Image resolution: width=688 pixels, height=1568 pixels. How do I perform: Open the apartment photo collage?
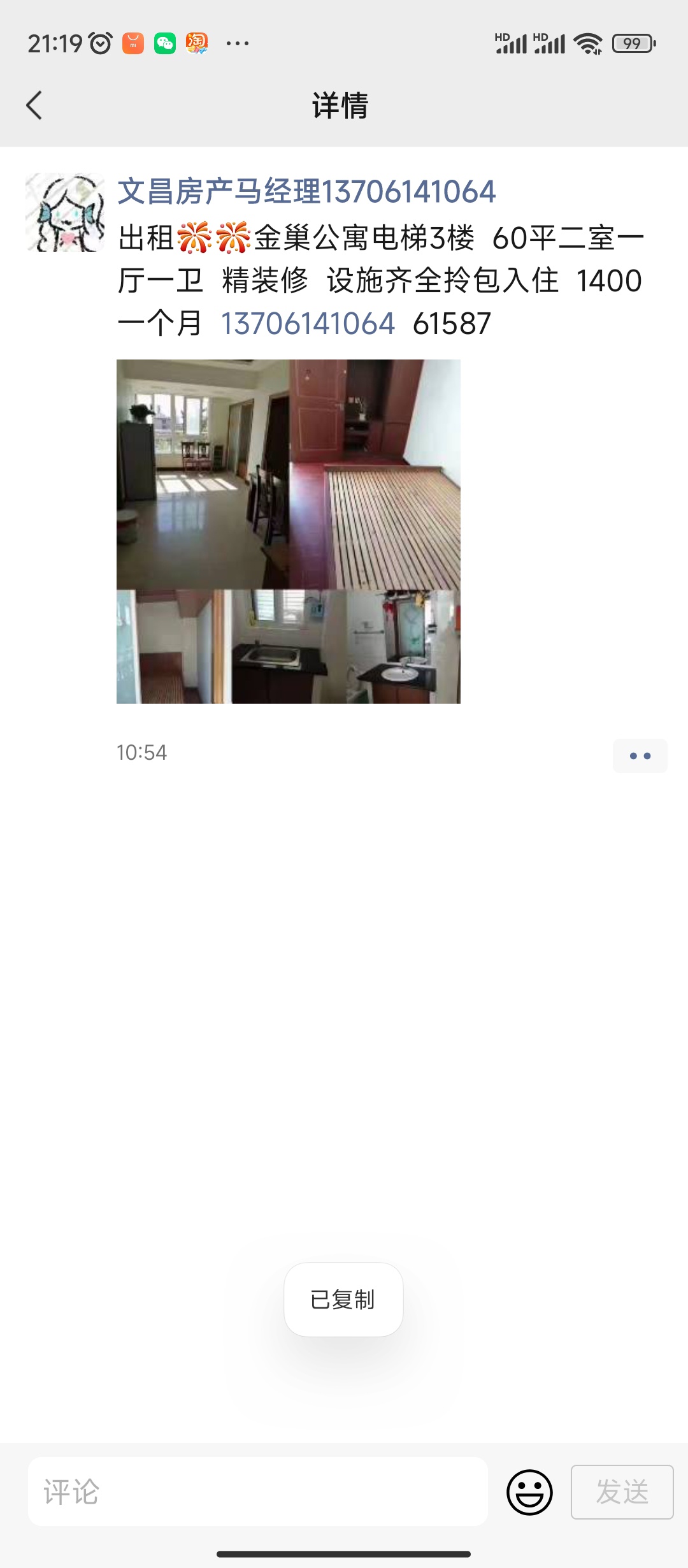click(x=289, y=532)
